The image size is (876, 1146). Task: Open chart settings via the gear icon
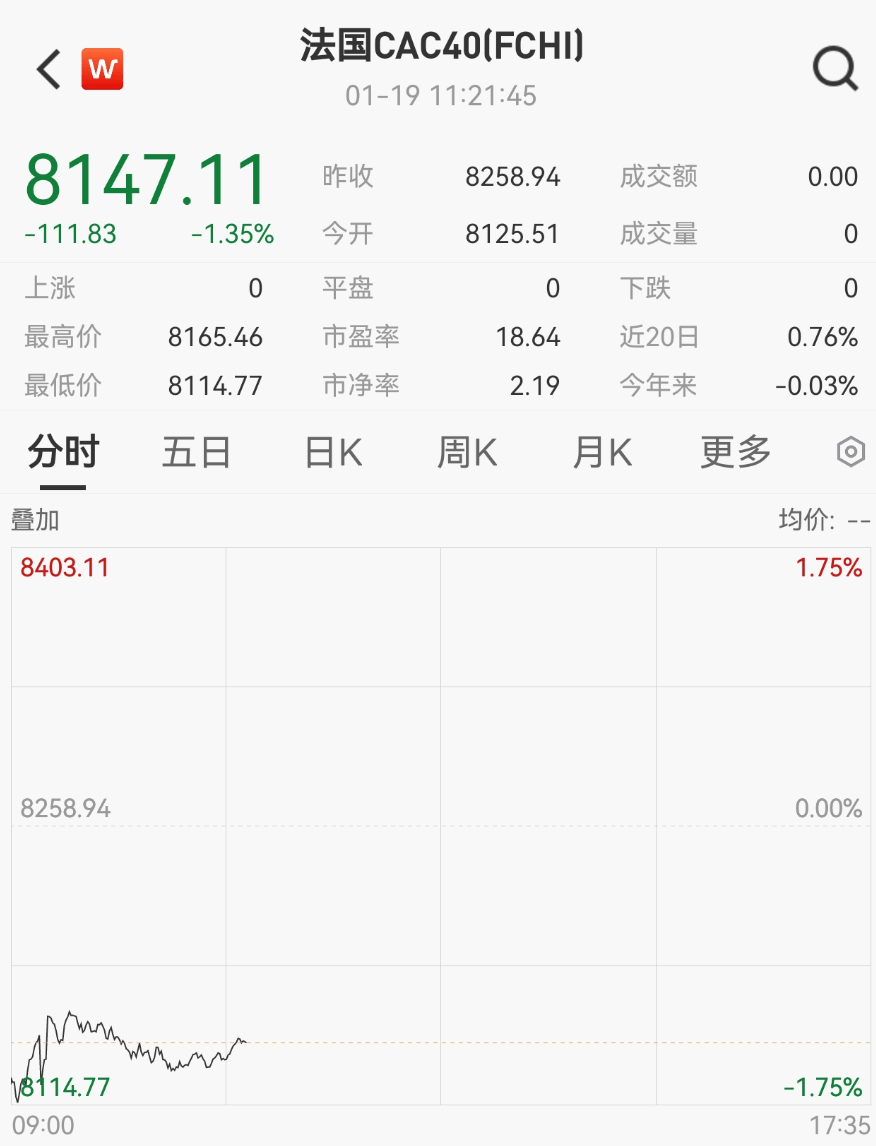click(849, 452)
